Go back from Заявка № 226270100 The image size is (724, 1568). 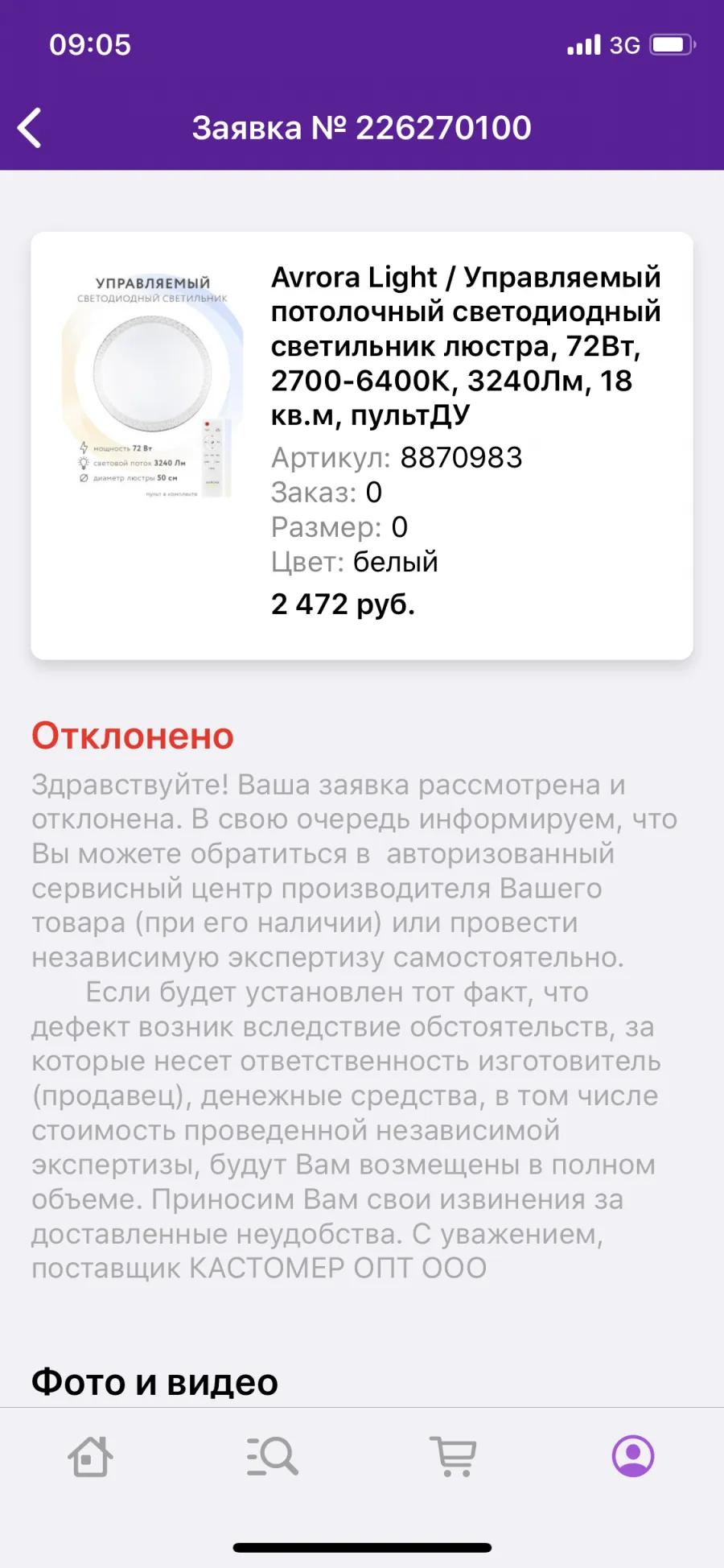pos(30,128)
